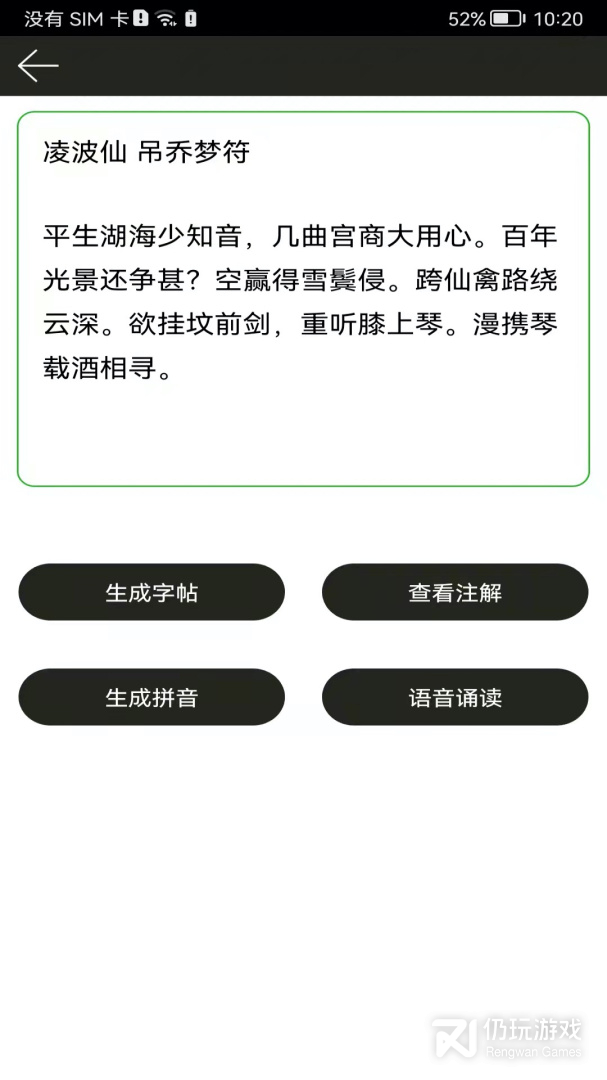The height and width of the screenshot is (1080, 607).
Task: Generate pinyin with 生成拼音
Action: pyautogui.click(x=152, y=697)
